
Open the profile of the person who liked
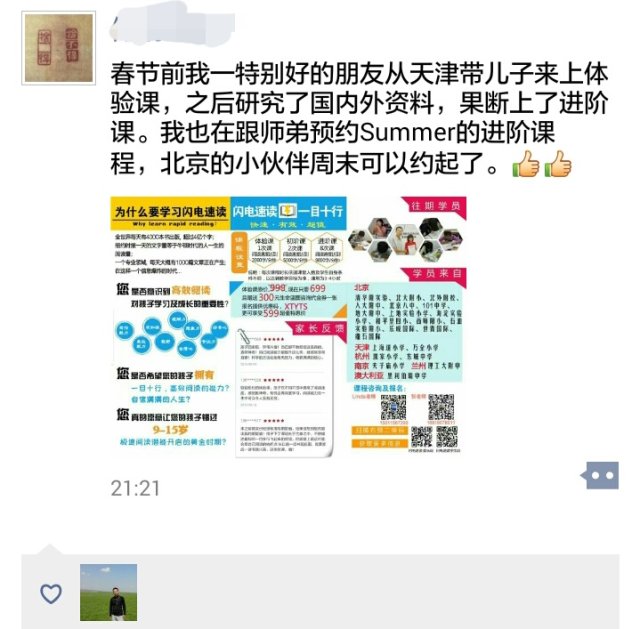108,592
